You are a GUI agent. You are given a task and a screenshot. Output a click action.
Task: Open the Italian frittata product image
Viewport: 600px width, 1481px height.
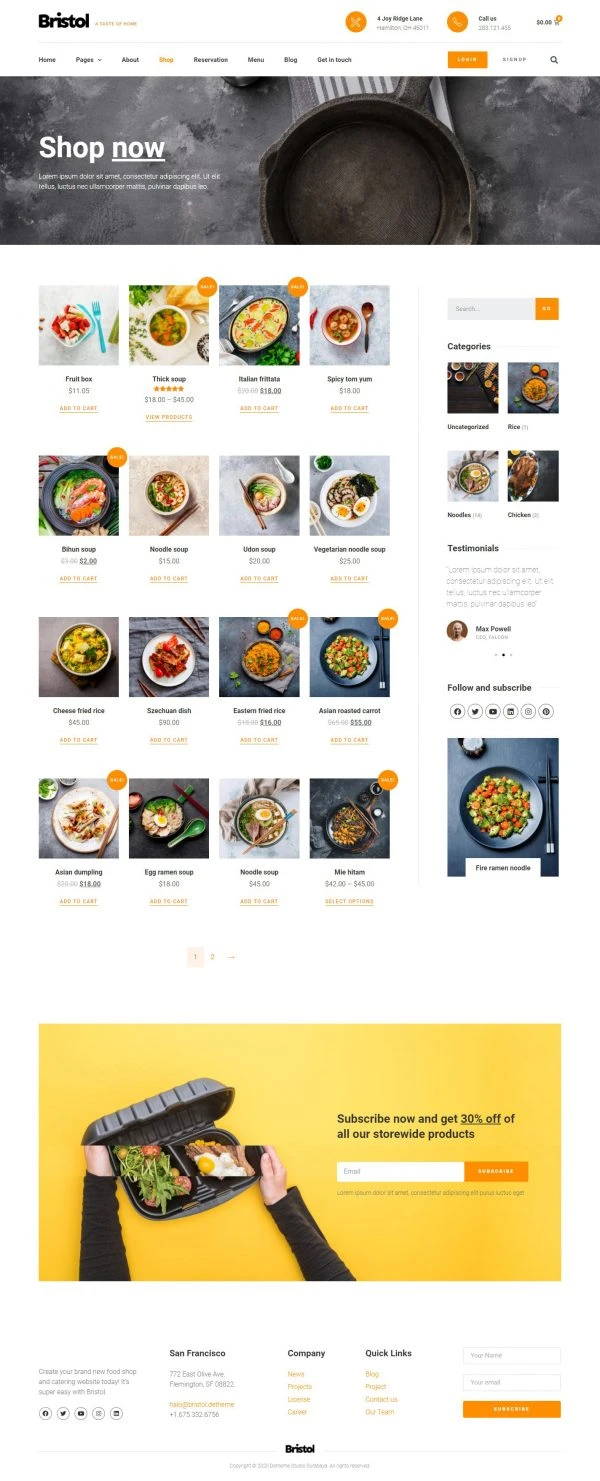[x=259, y=325]
